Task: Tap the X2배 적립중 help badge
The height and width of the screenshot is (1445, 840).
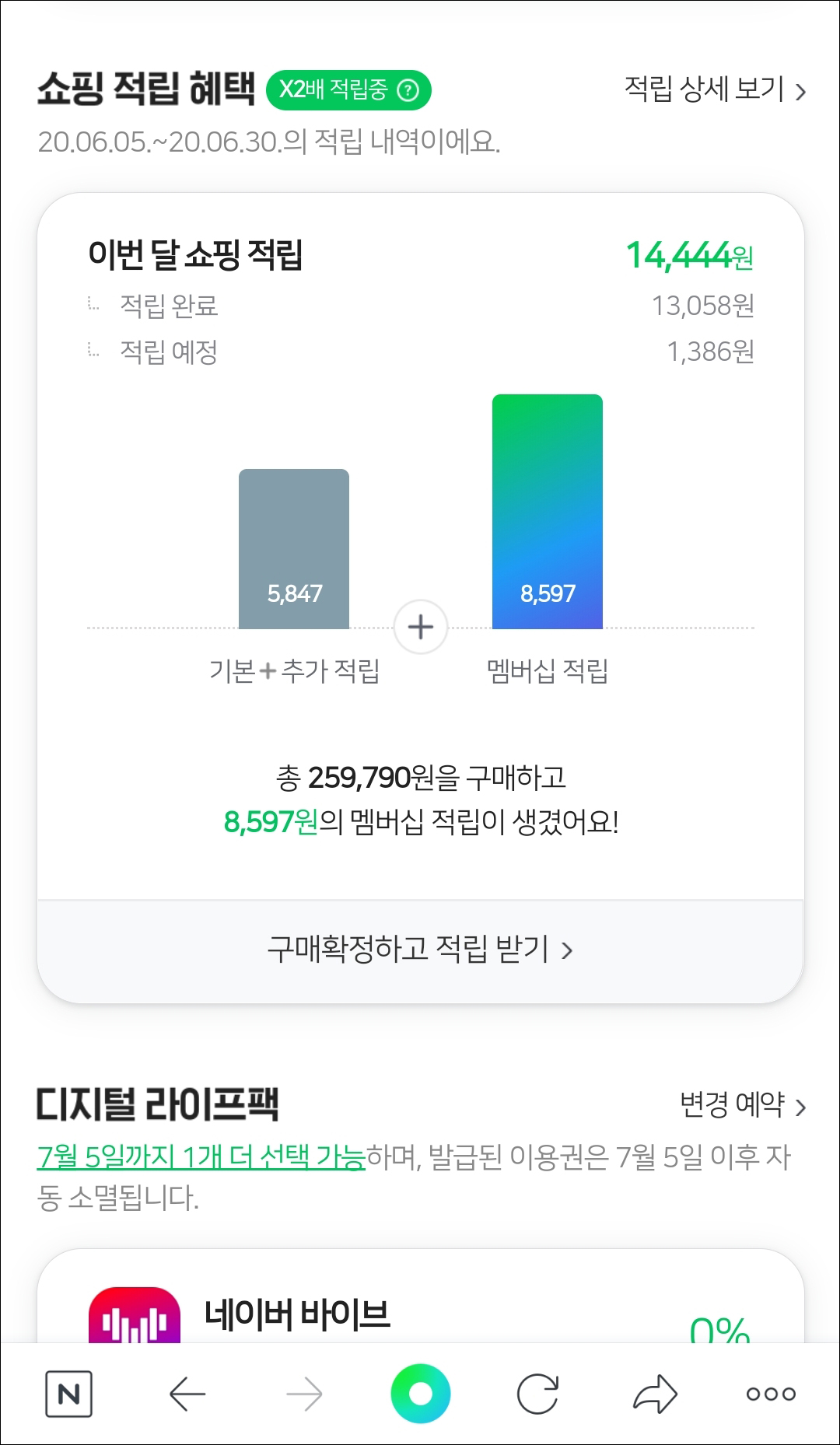Action: 348,90
